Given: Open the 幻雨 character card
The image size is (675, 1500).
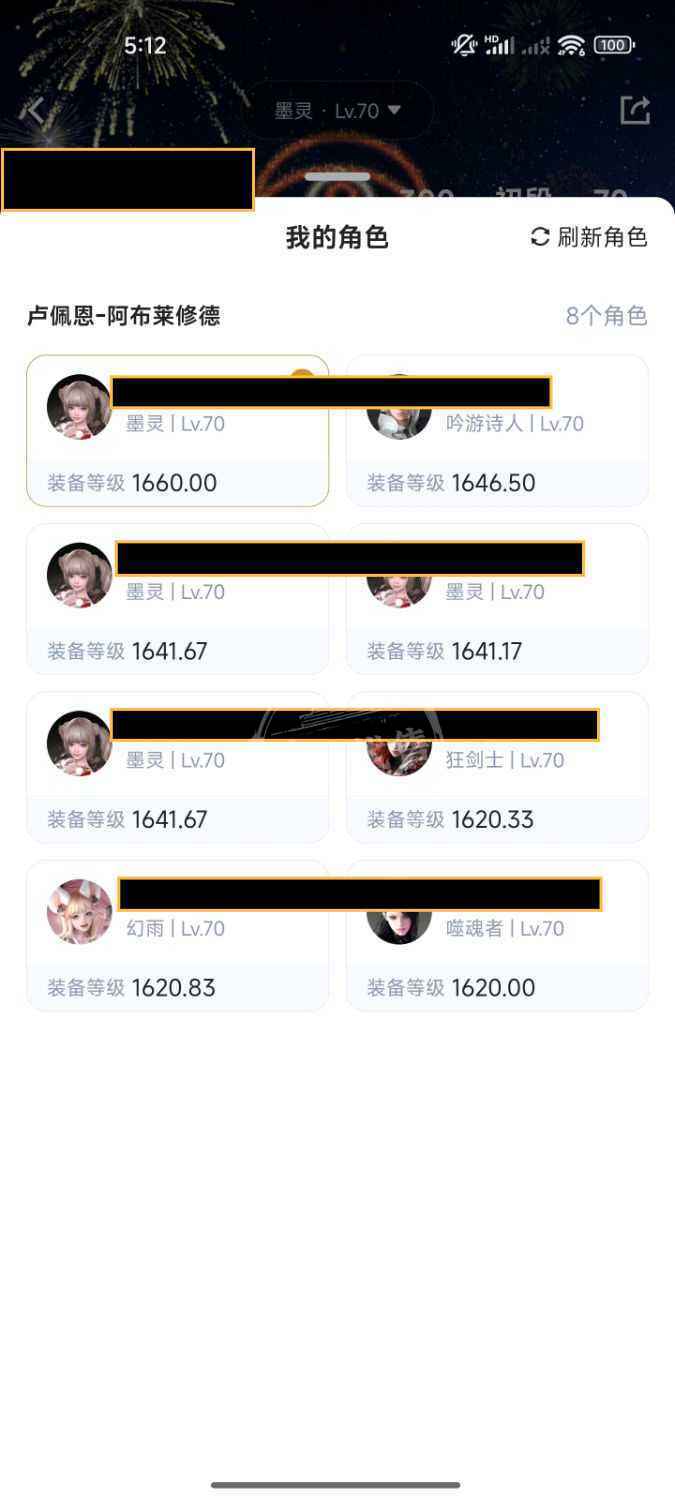Looking at the screenshot, I should pyautogui.click(x=177, y=936).
